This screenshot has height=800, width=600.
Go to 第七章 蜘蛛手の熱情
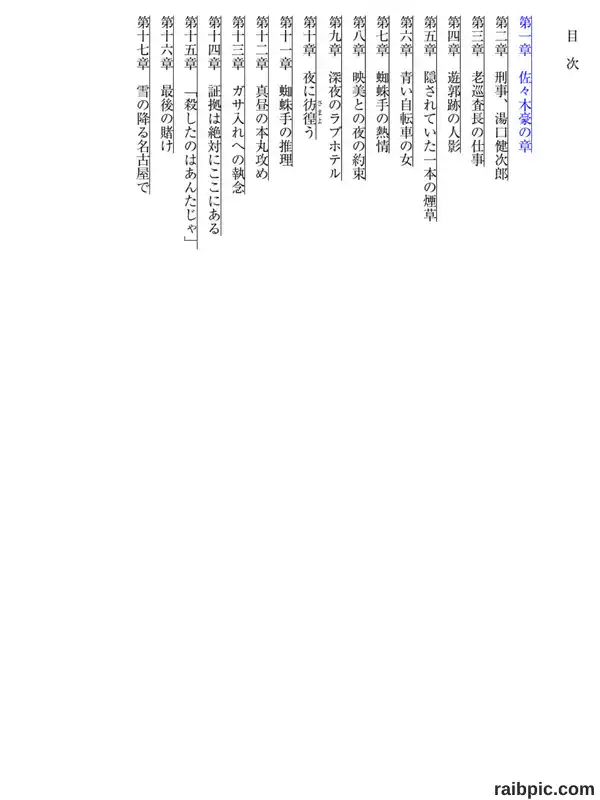tap(383, 84)
